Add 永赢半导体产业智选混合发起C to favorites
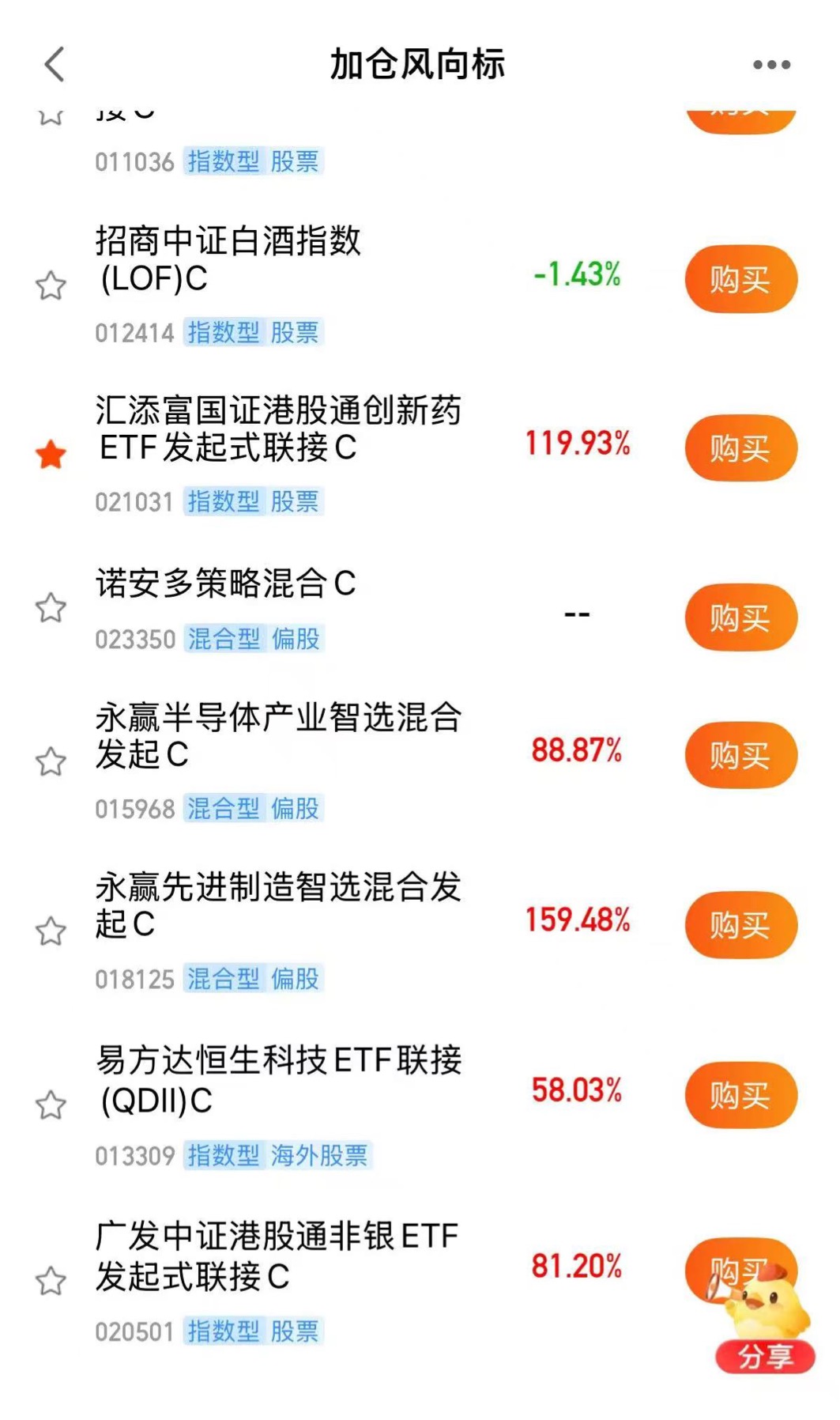840x1420 pixels. coord(51,761)
